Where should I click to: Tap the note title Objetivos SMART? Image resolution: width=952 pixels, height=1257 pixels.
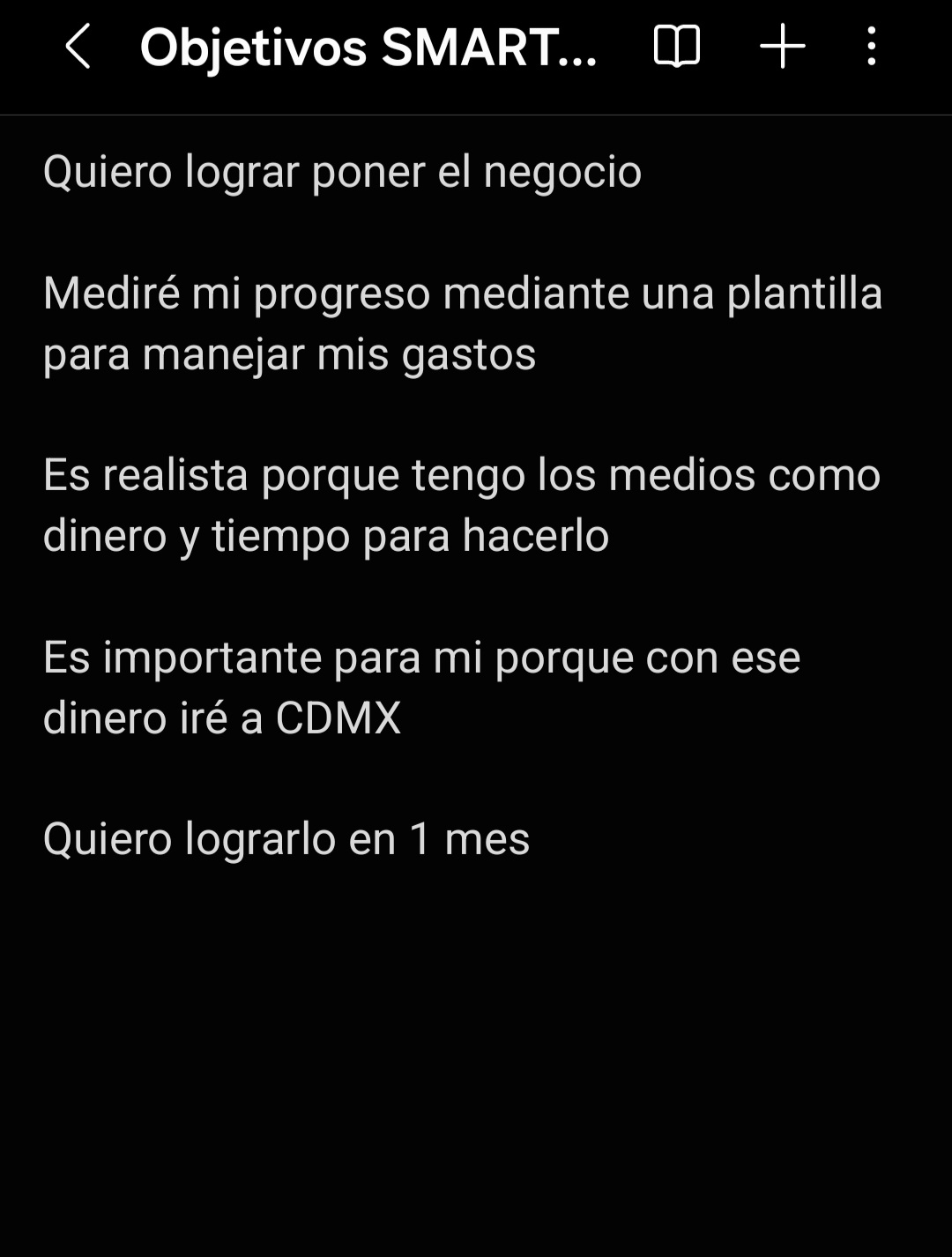pyautogui.click(x=368, y=48)
